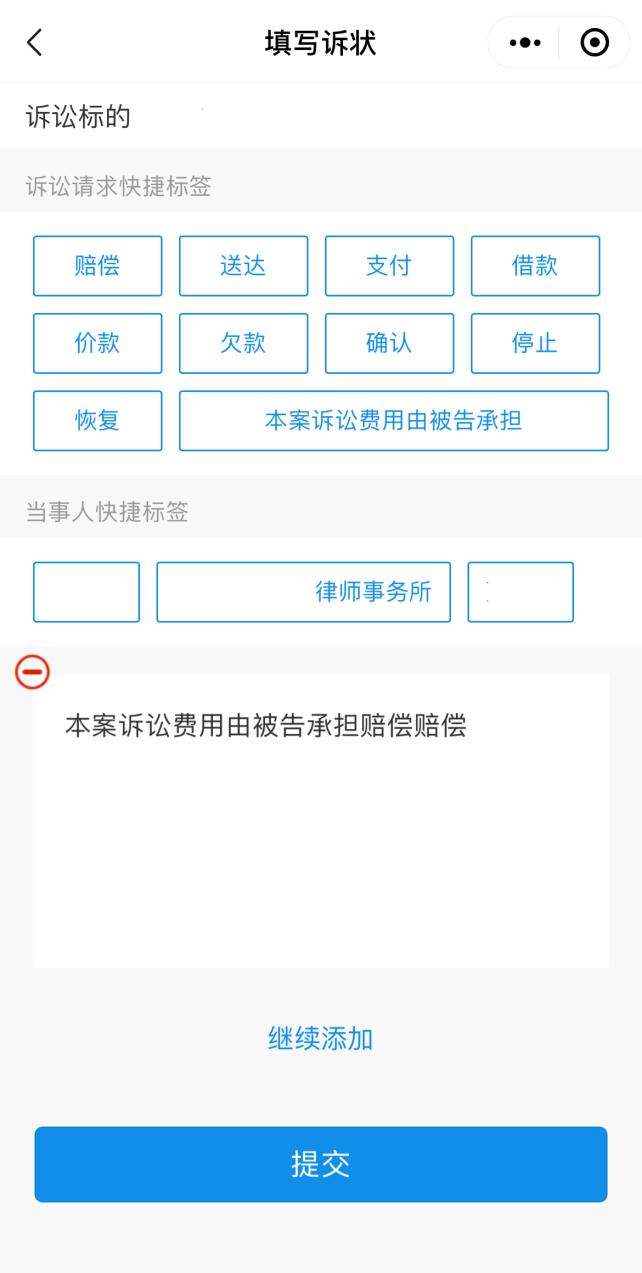642x1273 pixels.
Task: Select the 送达 quick tag
Action: (243, 266)
